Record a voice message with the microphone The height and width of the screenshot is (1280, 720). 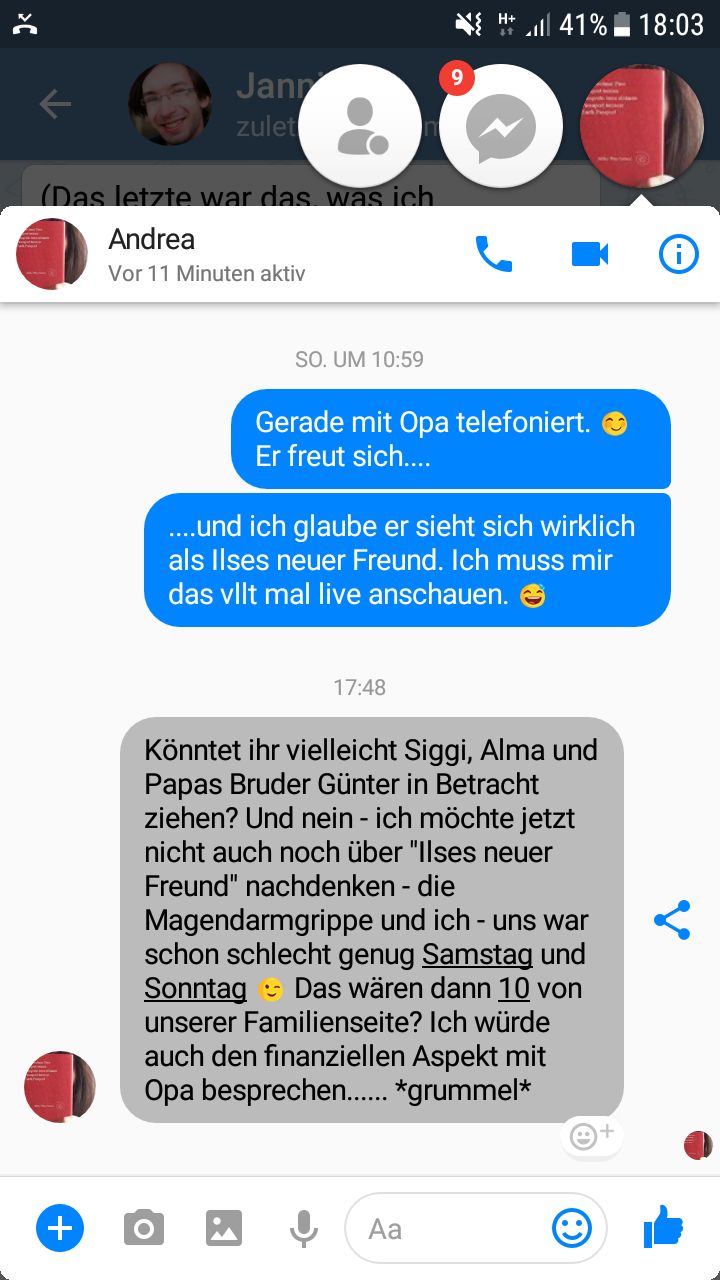(303, 1228)
